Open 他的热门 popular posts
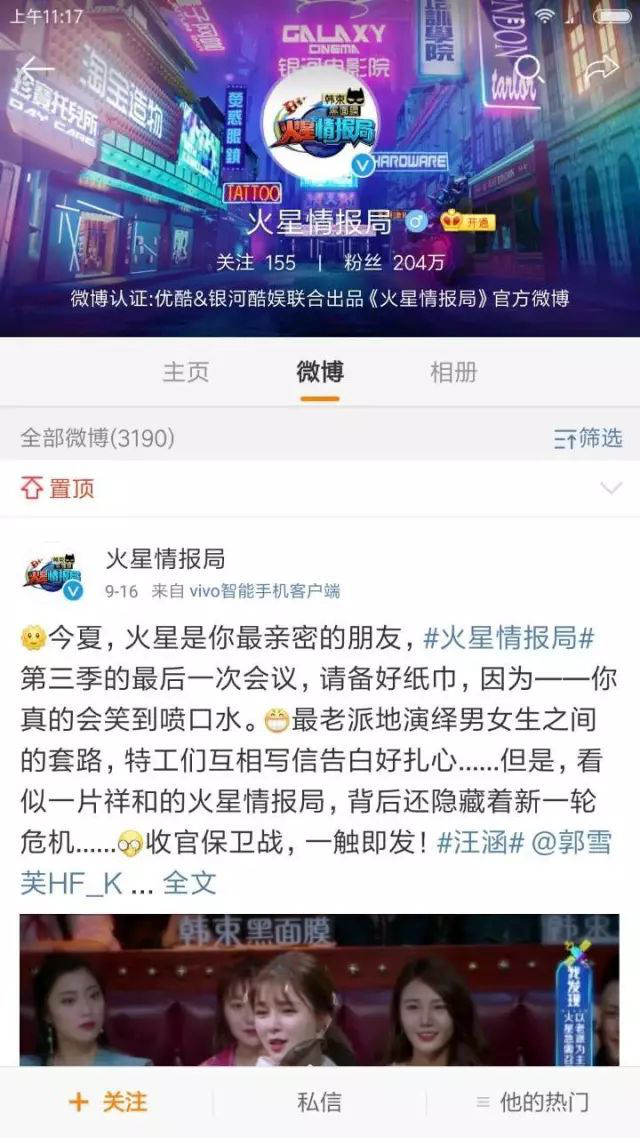The image size is (640, 1138). point(531,1102)
